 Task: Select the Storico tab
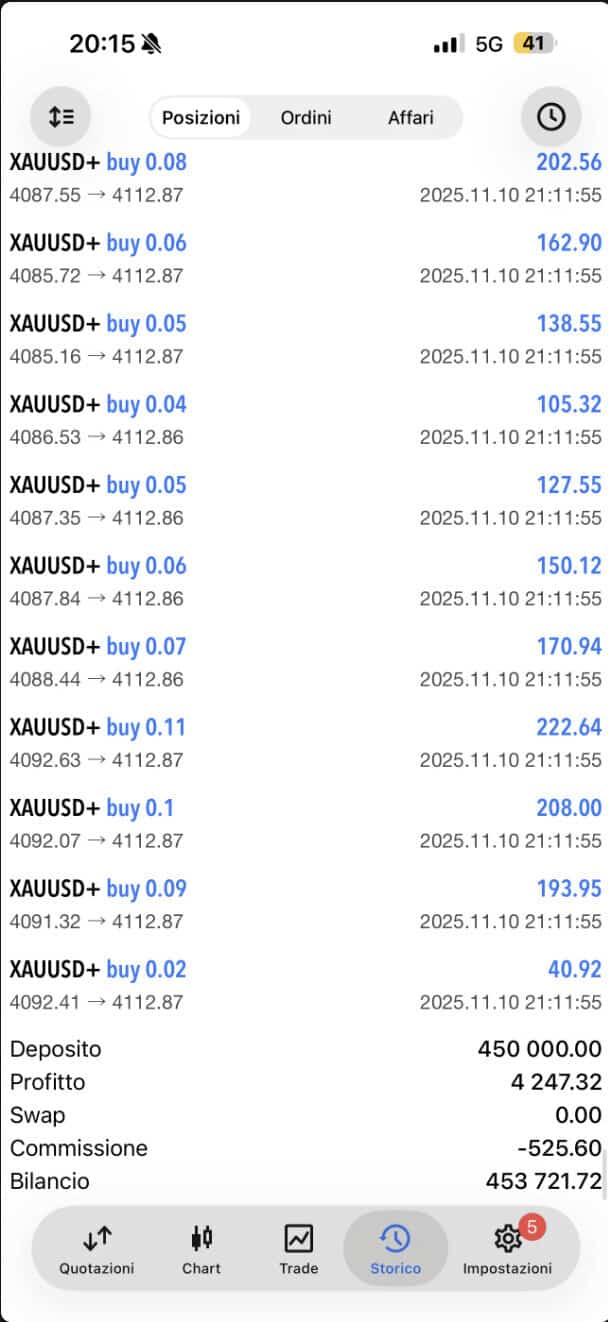pos(395,1249)
